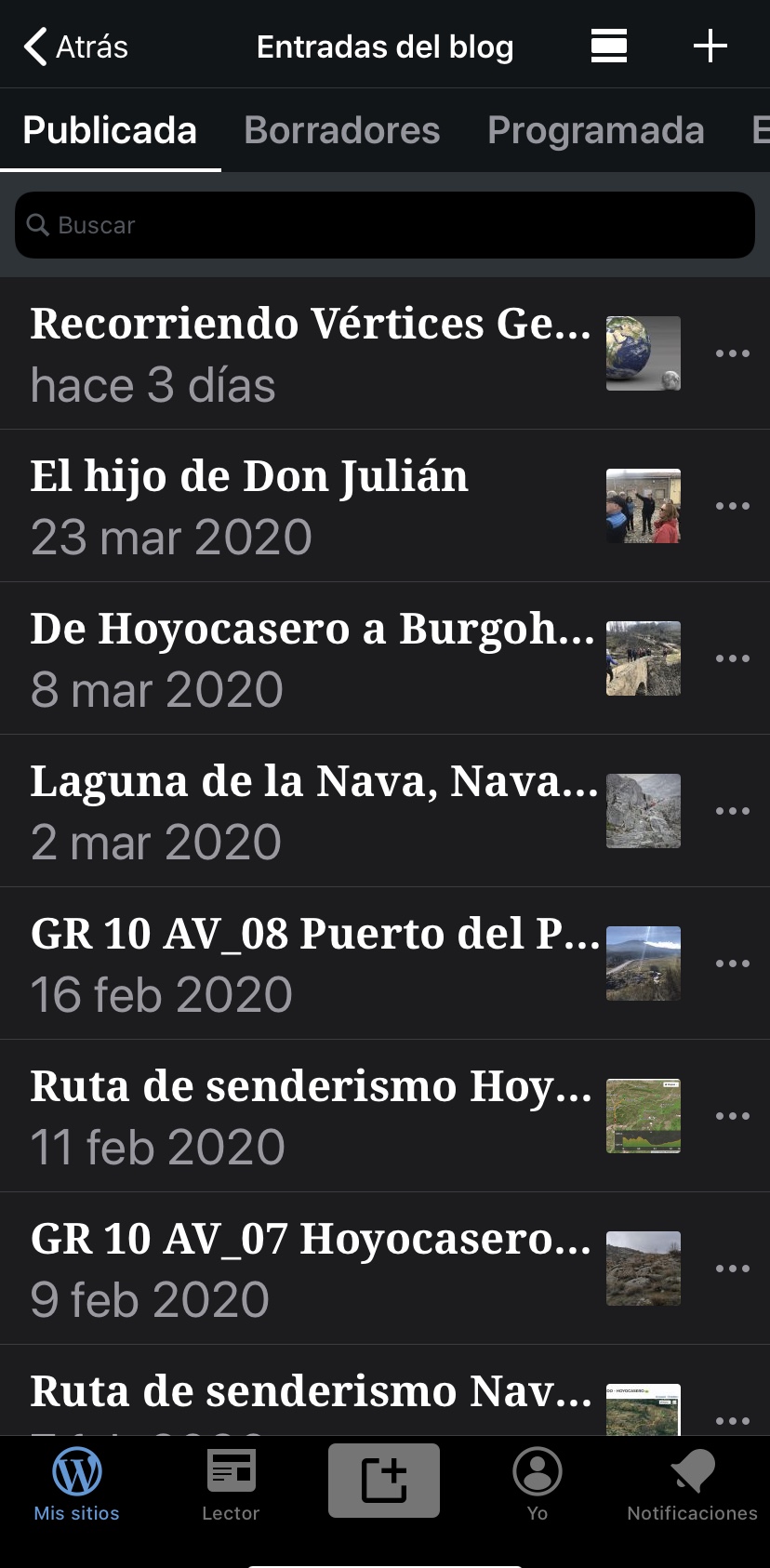Open the post Recorriendo Vértices Ge…
Viewport: 770px width, 1568px height.
(x=312, y=353)
